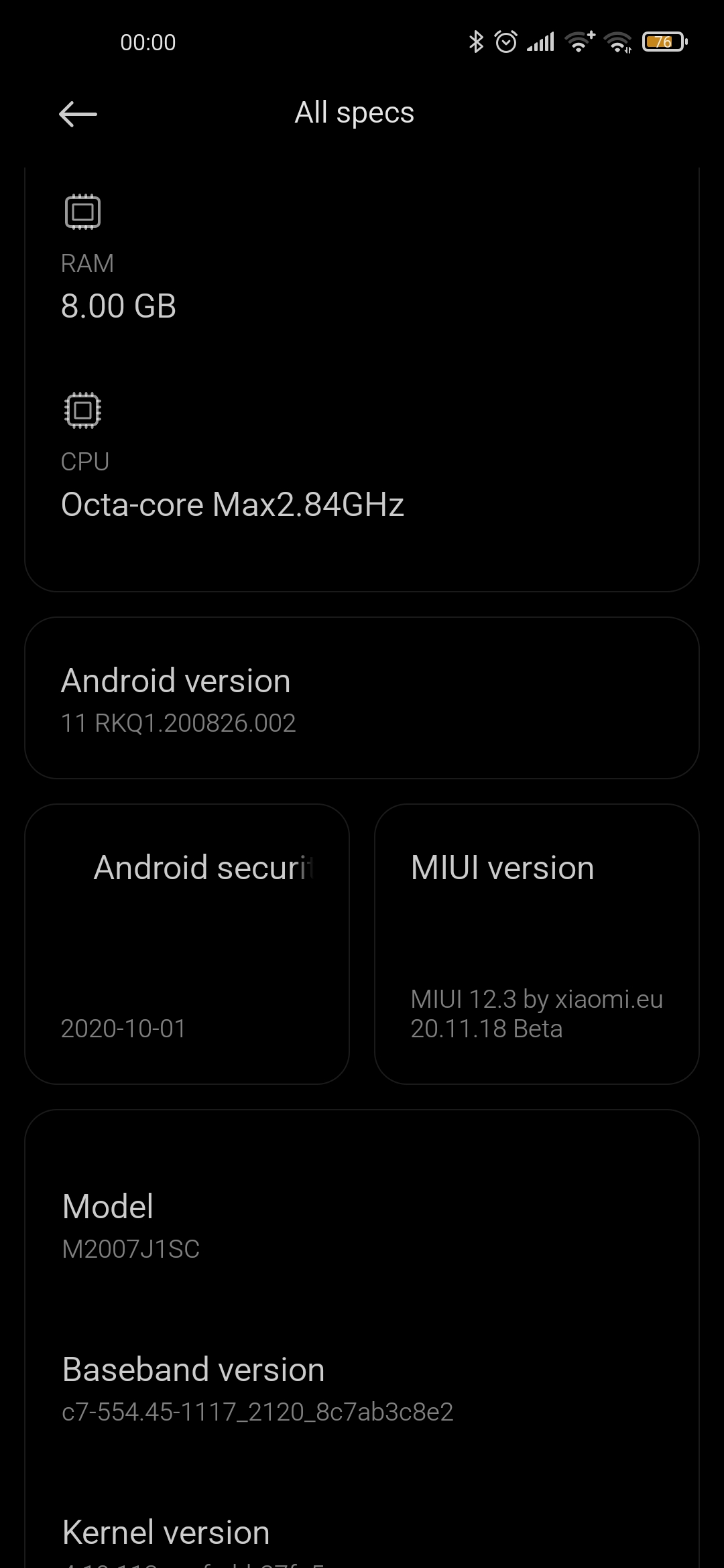
Task: Go back using the back arrow
Action: (78, 114)
